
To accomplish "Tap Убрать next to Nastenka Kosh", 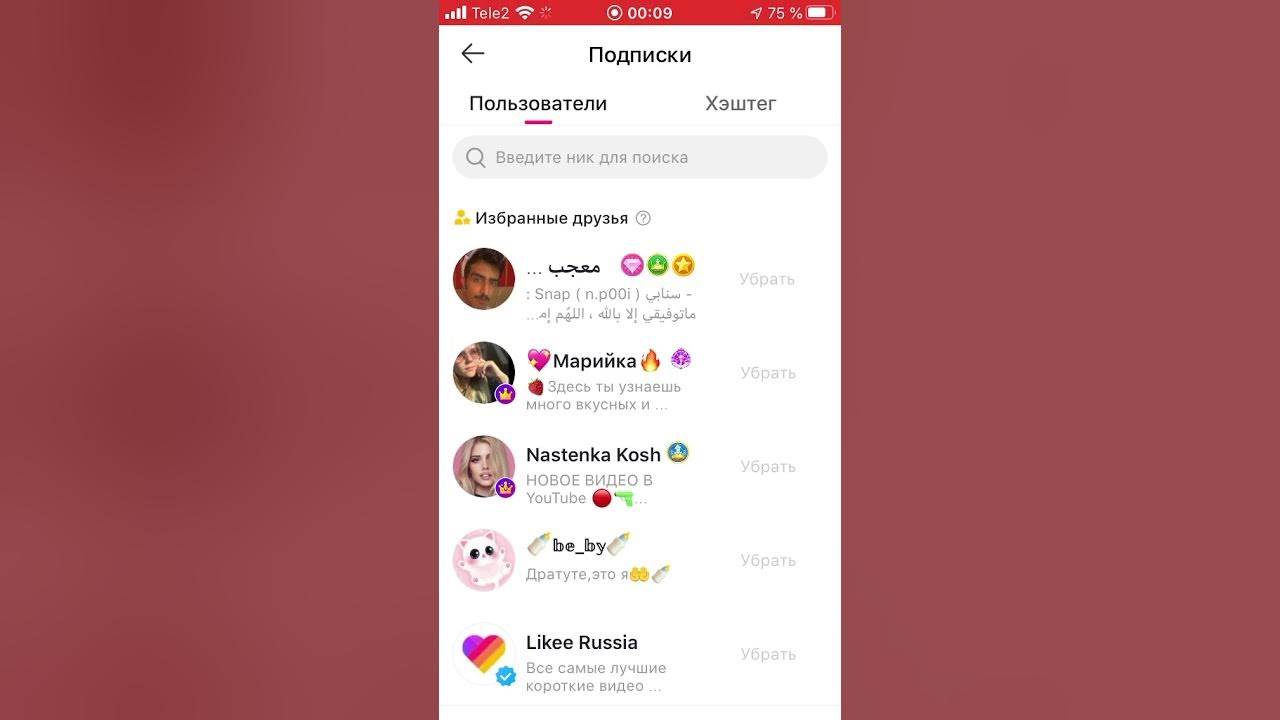I will pos(767,467).
